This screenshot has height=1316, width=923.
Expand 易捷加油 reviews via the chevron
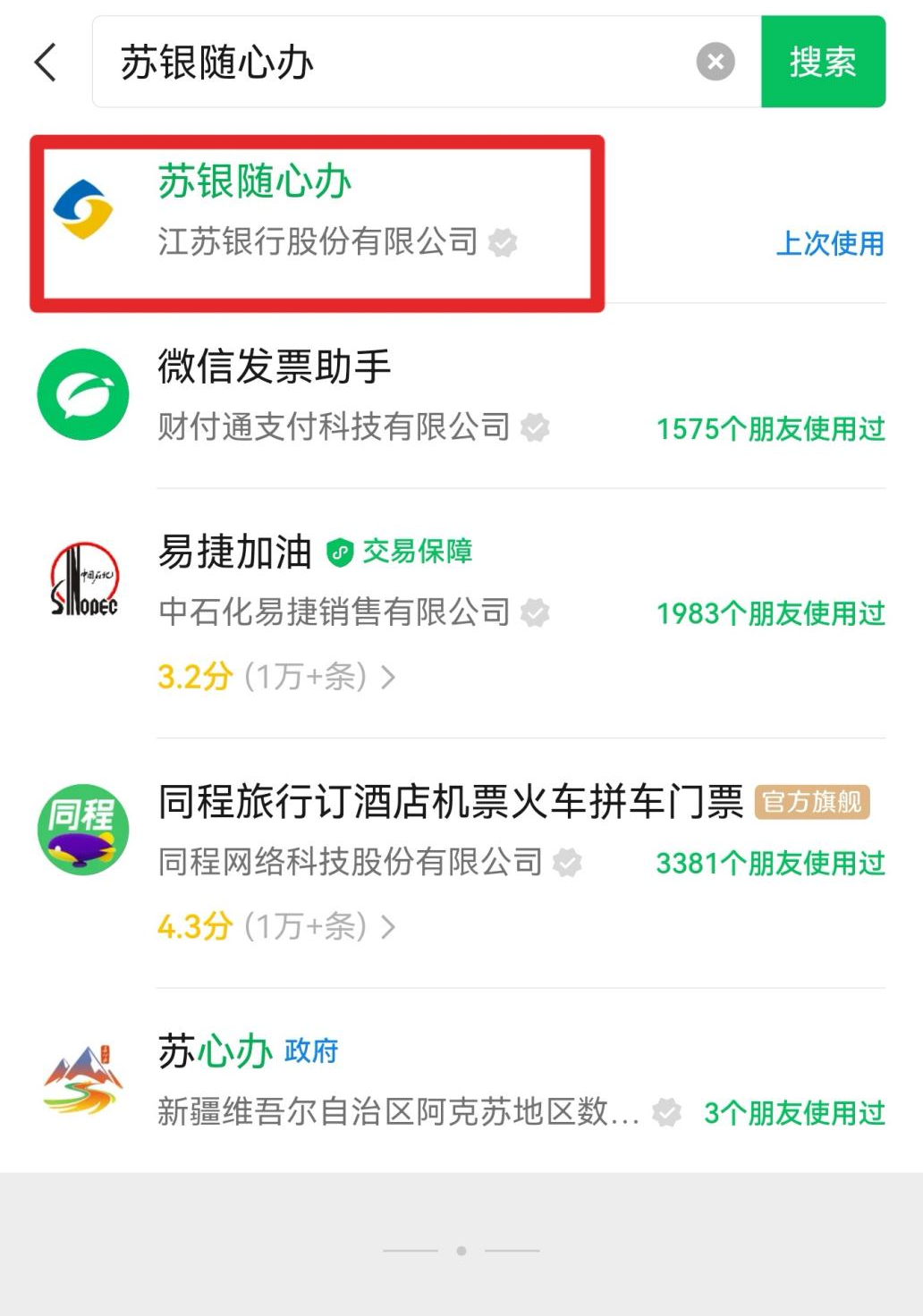click(389, 678)
